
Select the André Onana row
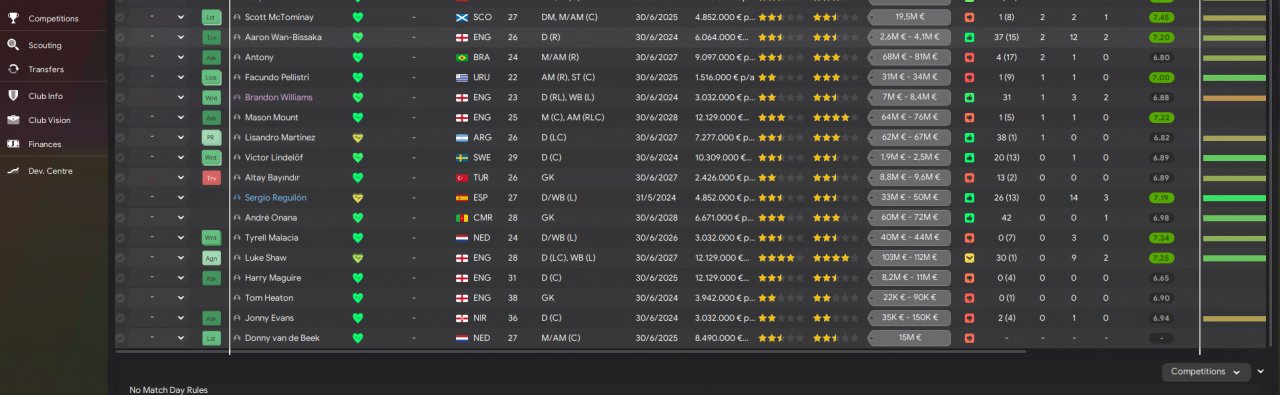tap(655, 217)
